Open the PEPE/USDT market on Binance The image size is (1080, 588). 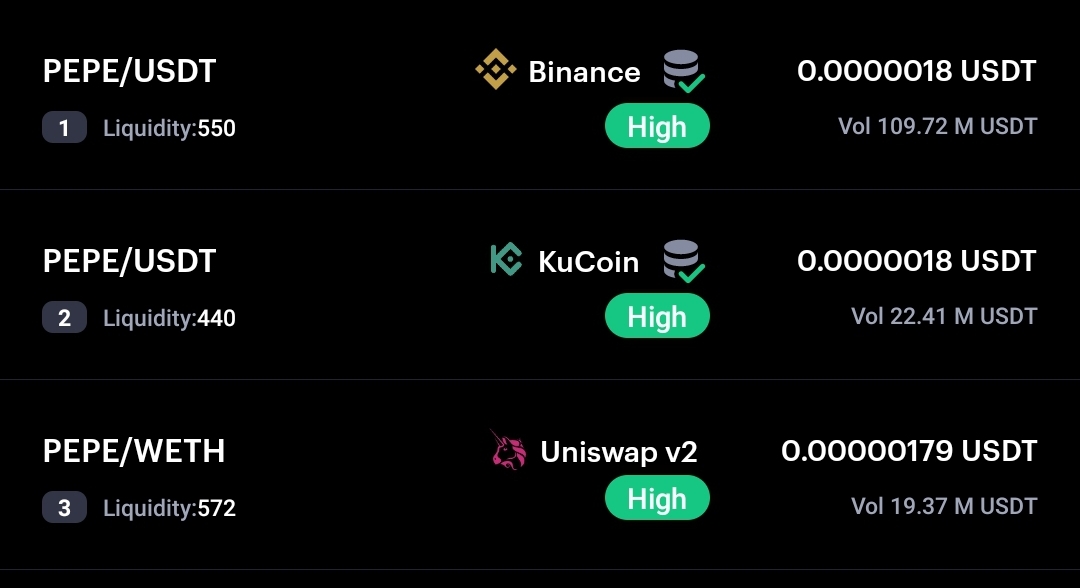tap(129, 72)
